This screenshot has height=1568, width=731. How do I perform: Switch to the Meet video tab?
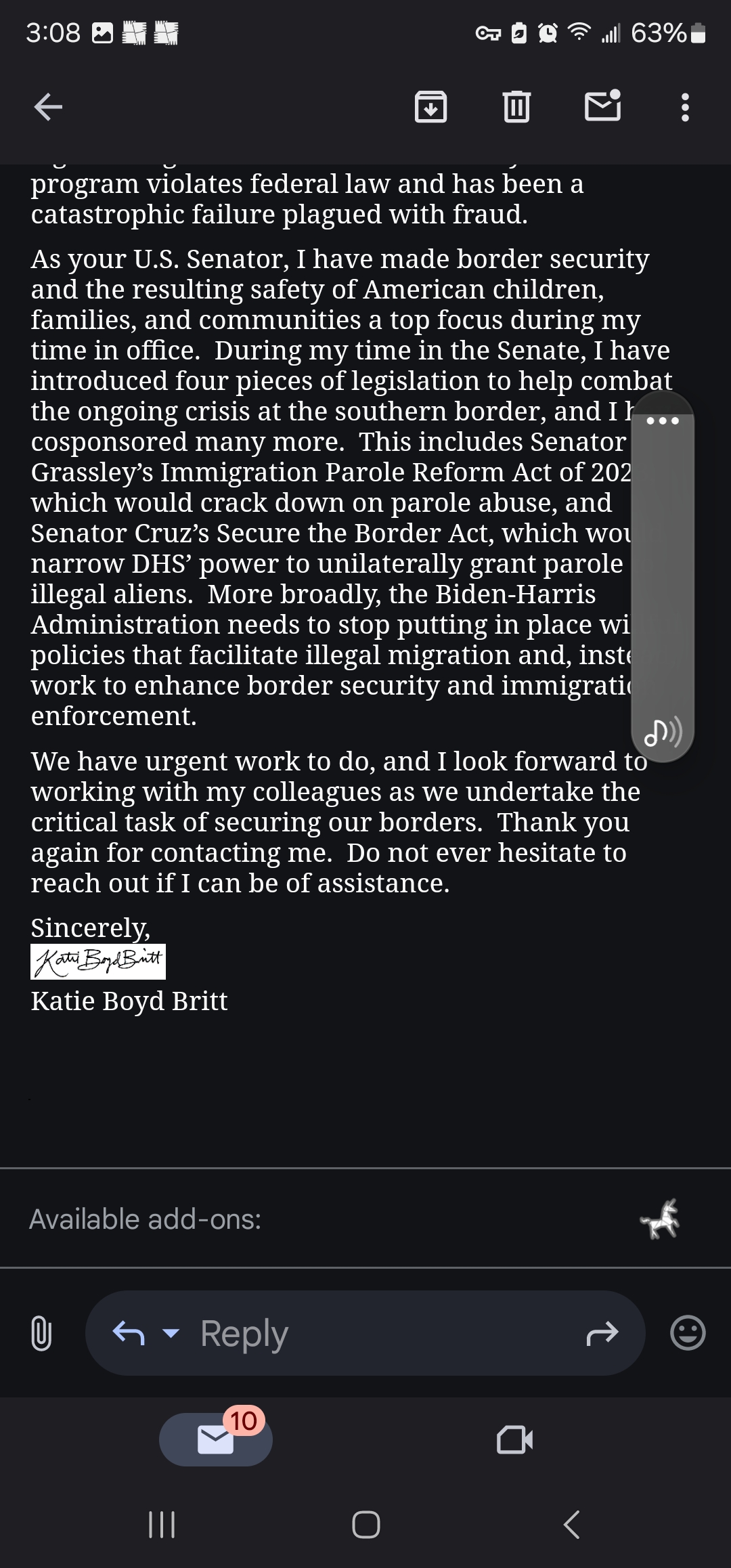514,1439
